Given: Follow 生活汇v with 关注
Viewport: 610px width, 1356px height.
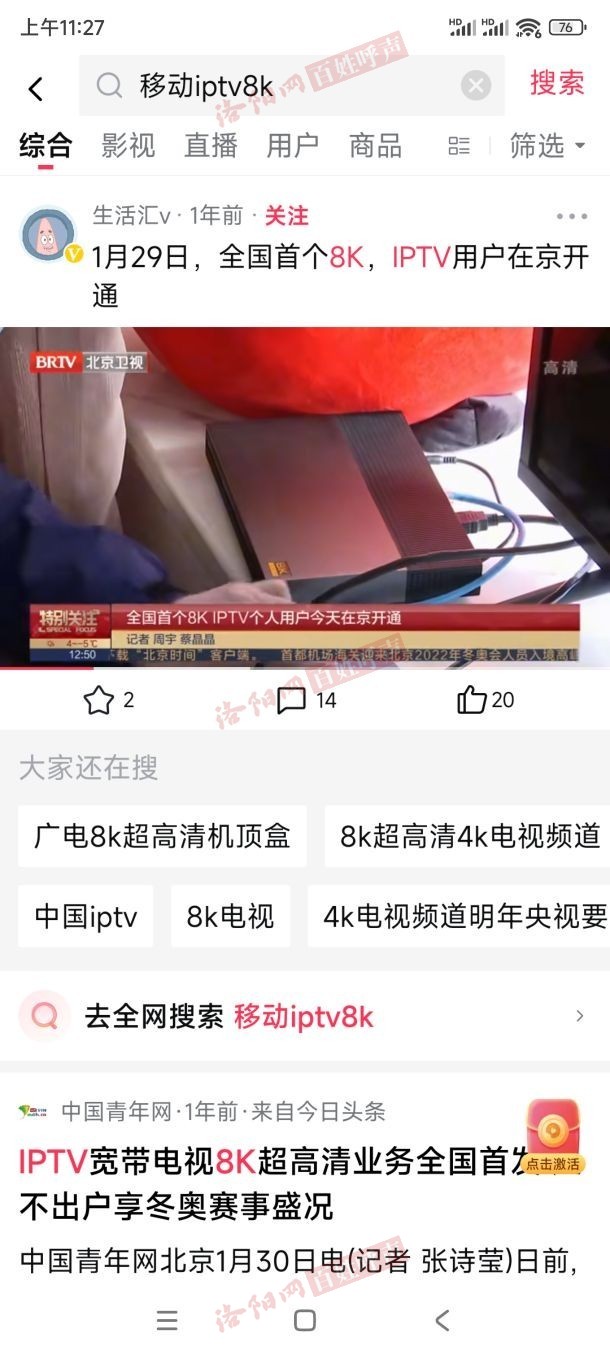Looking at the screenshot, I should pyautogui.click(x=286, y=216).
